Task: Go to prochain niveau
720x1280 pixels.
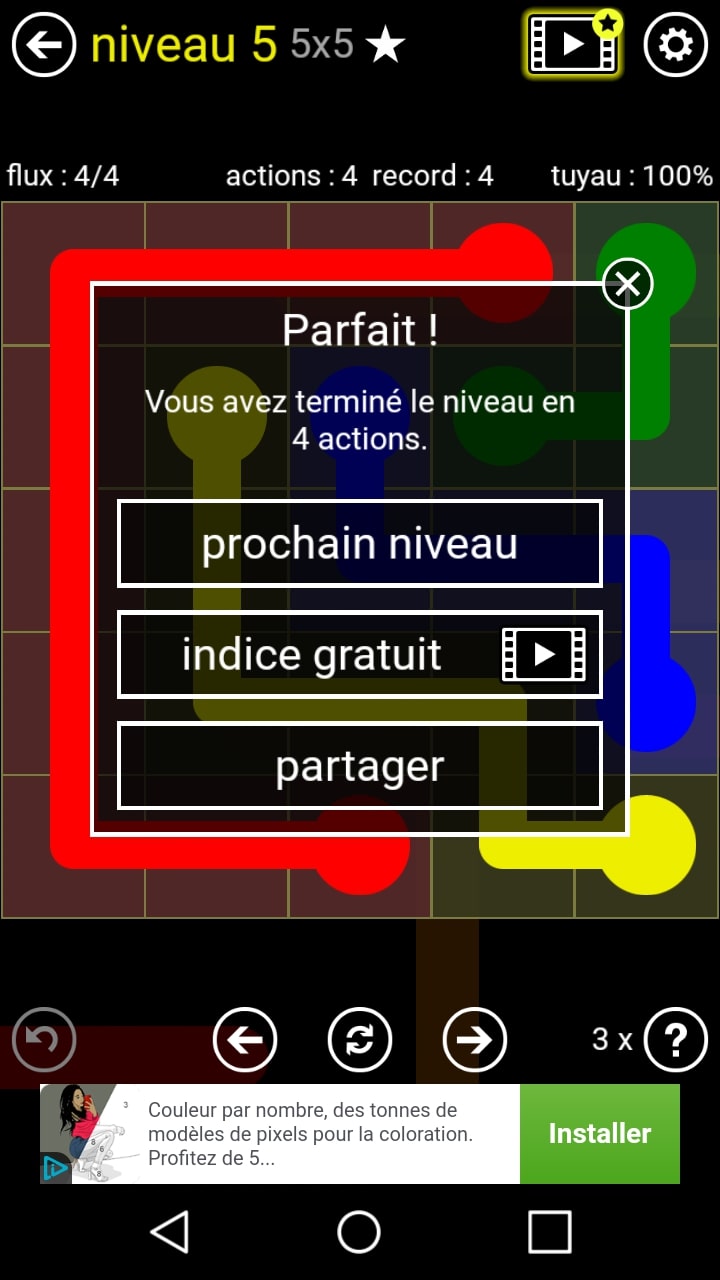Action: point(360,544)
